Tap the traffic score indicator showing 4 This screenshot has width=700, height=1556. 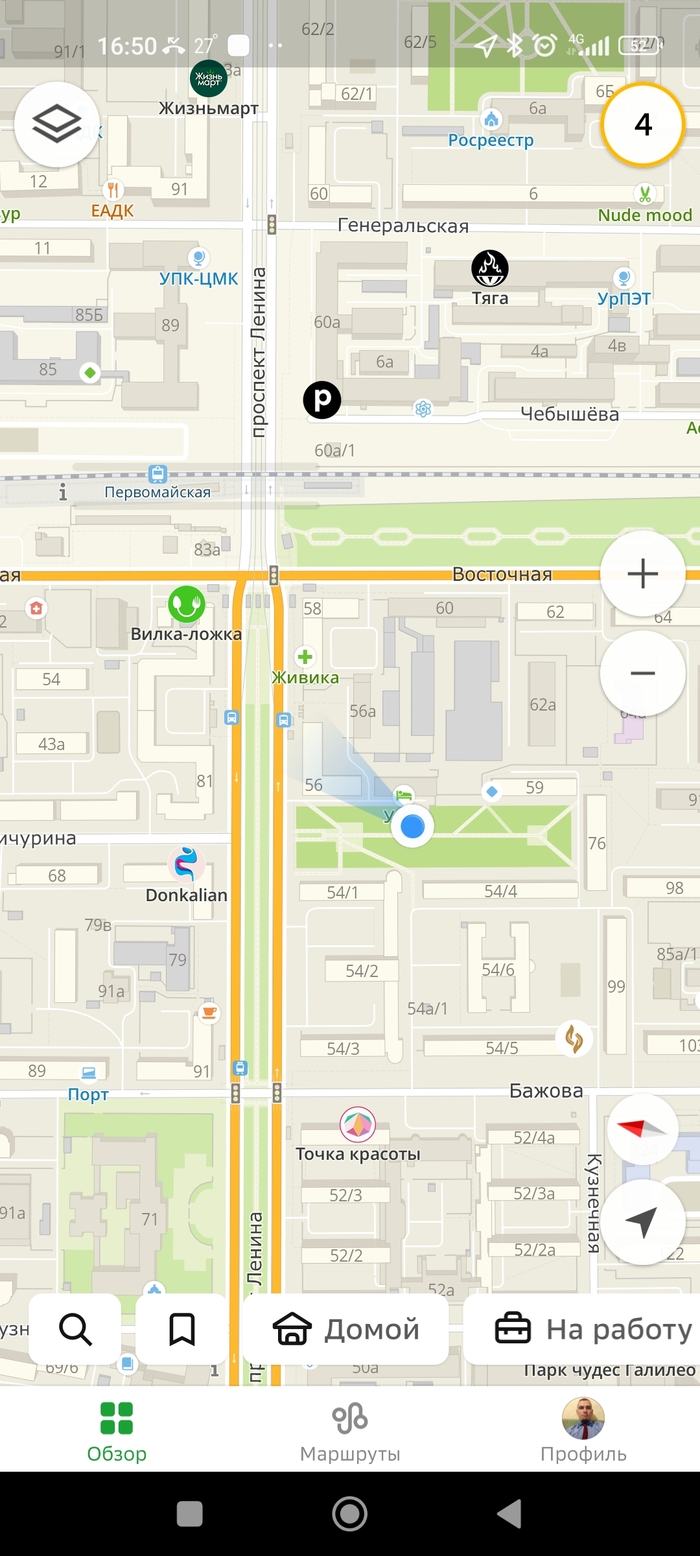[643, 124]
